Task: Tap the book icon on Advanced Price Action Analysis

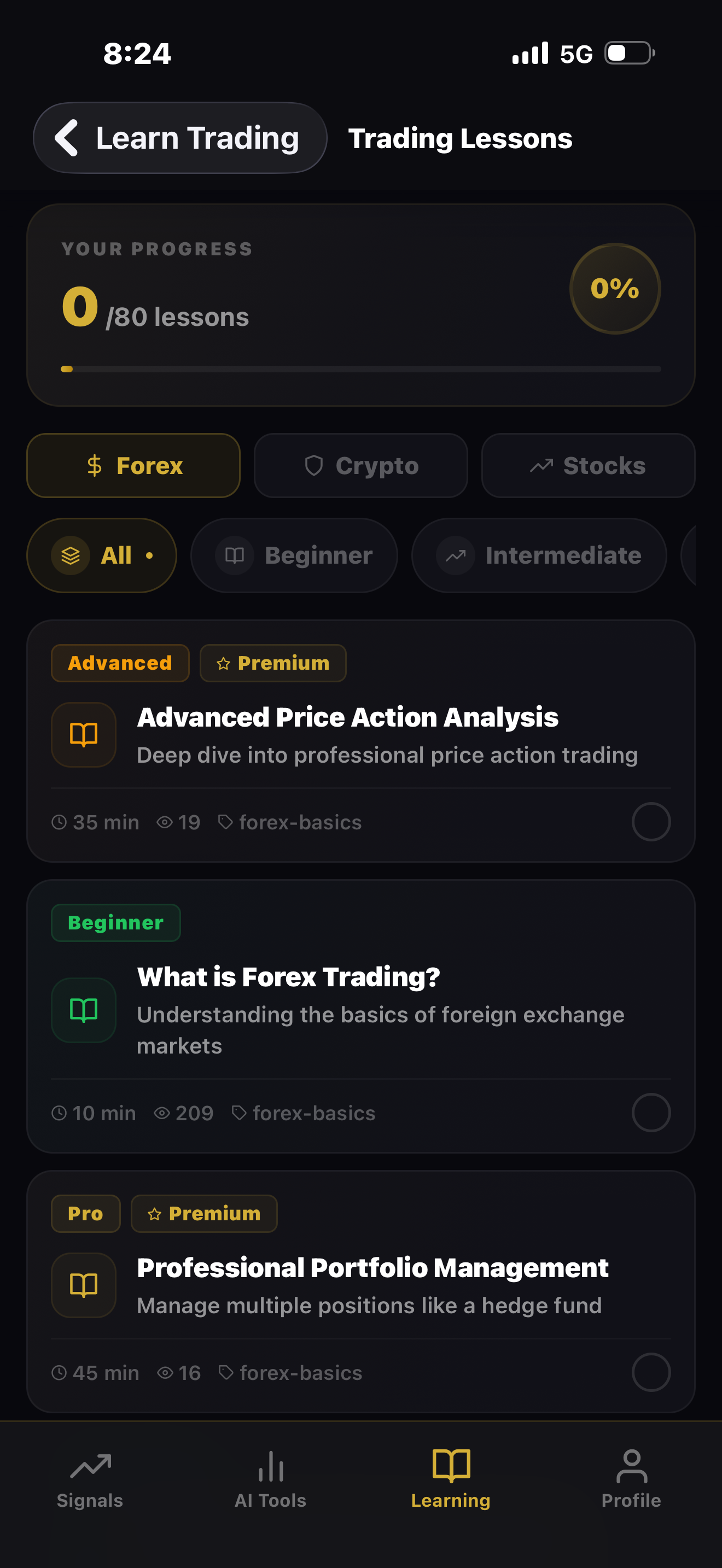Action: pos(83,735)
